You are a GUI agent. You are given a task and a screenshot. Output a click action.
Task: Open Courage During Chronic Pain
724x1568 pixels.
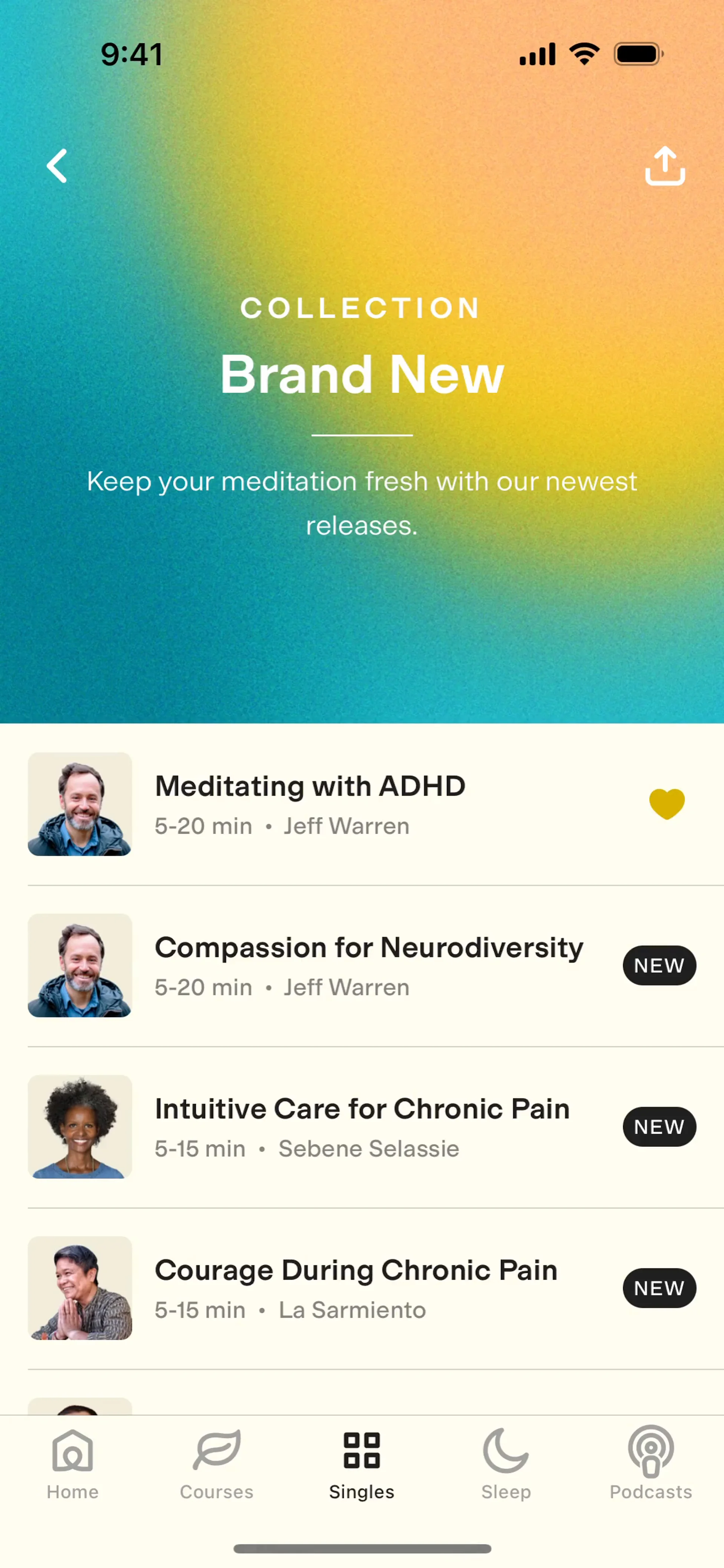pyautogui.click(x=356, y=1288)
